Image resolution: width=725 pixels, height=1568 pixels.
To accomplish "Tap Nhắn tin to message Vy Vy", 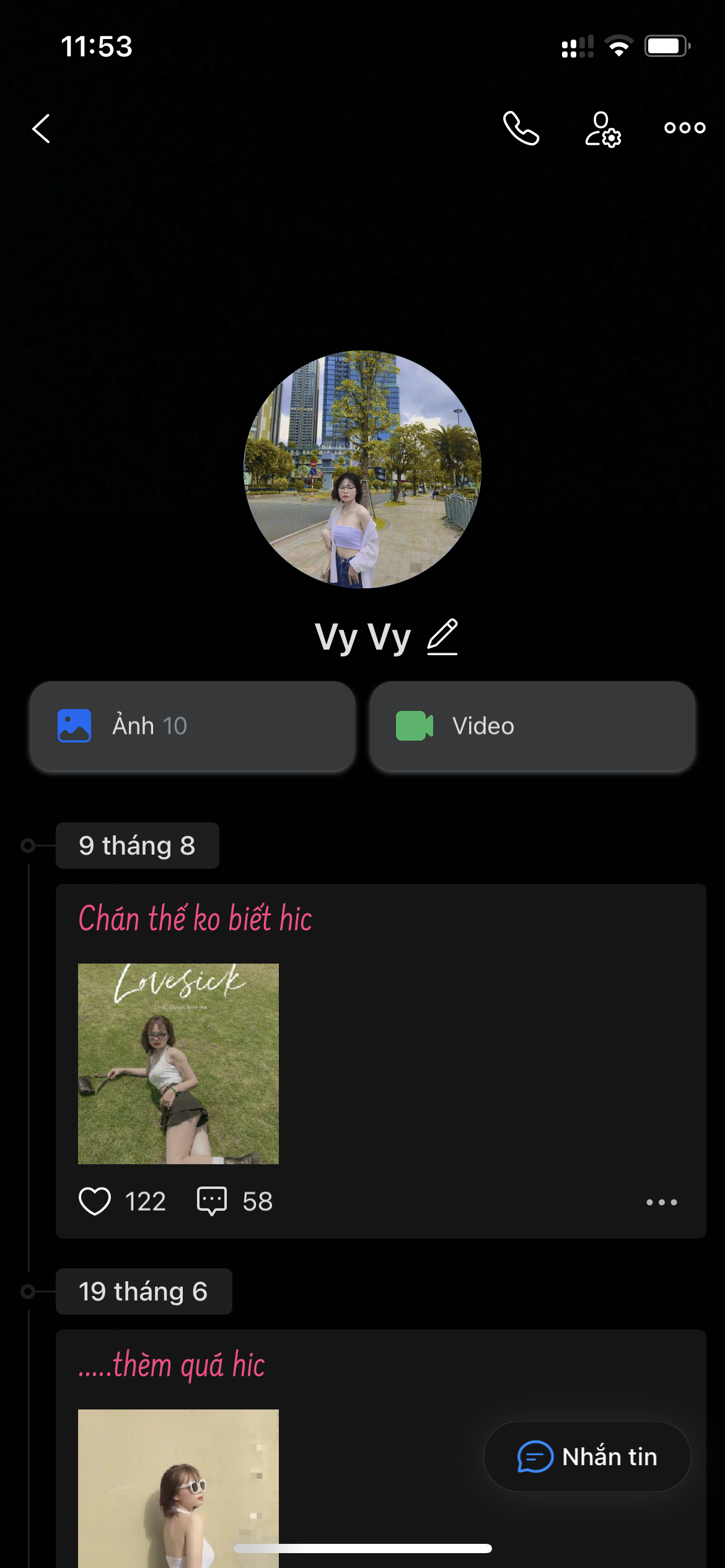I will (587, 1457).
